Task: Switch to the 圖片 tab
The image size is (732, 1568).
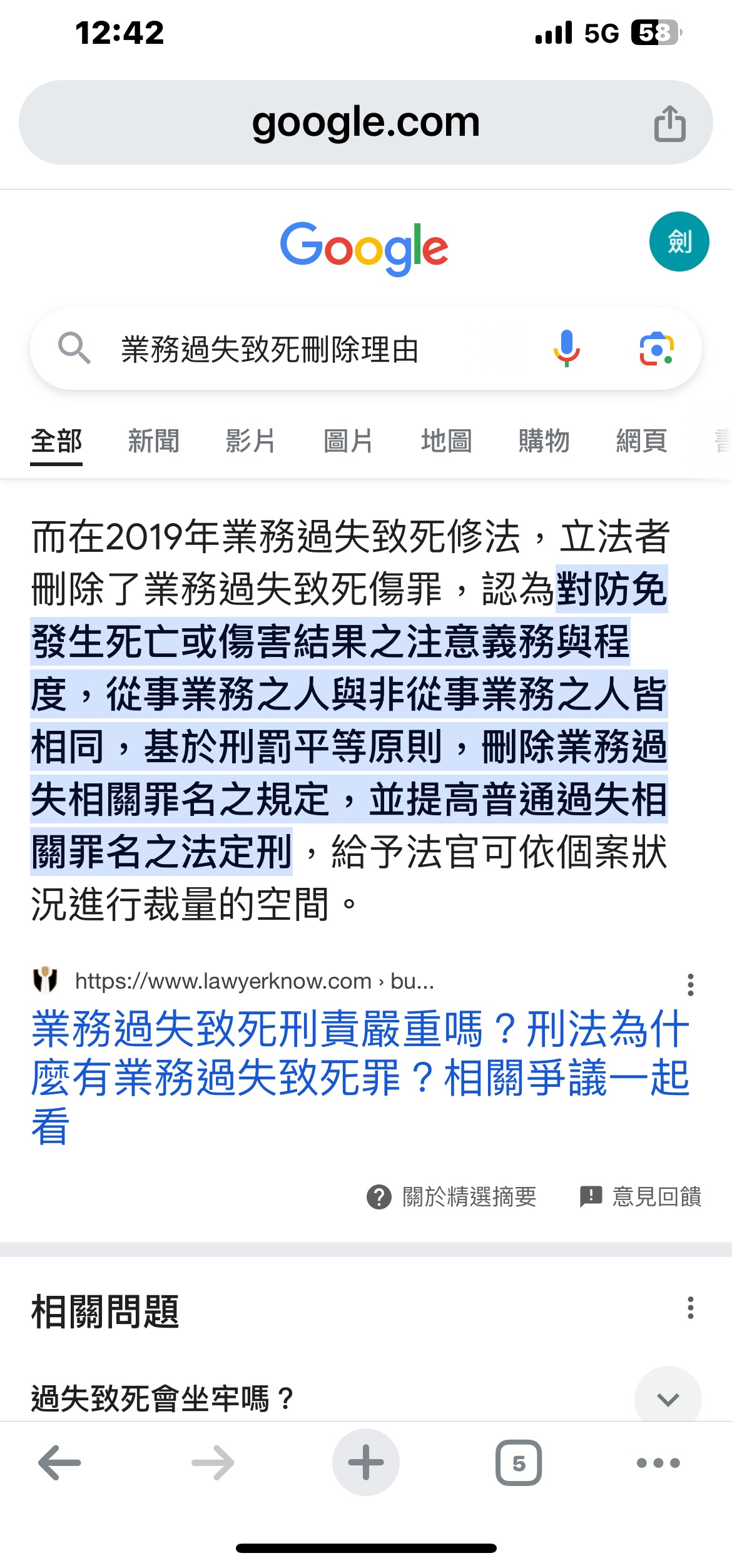Action: pyautogui.click(x=348, y=440)
